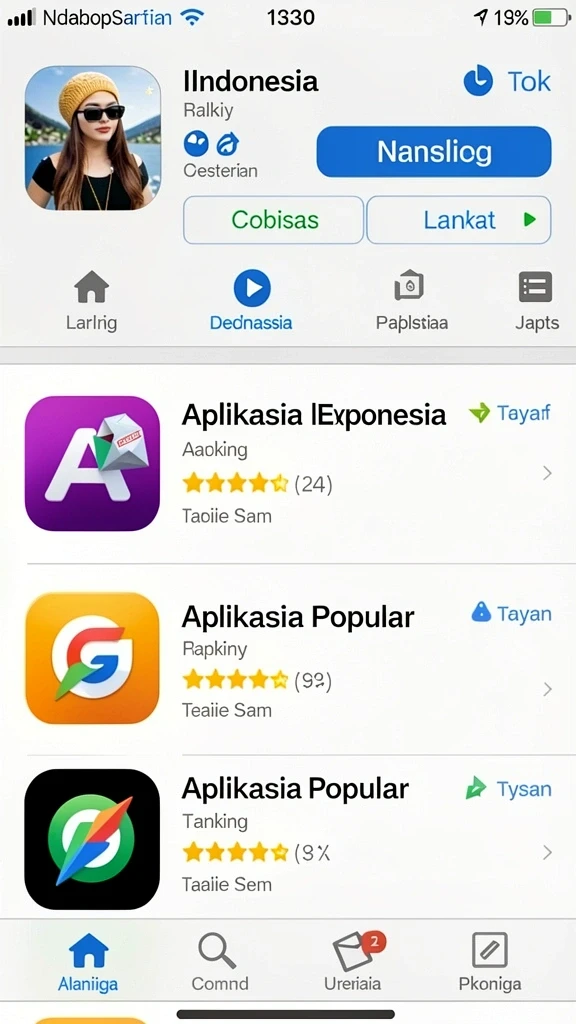
Task: Tap the Tayan link with the blue icon
Action: tap(511, 614)
